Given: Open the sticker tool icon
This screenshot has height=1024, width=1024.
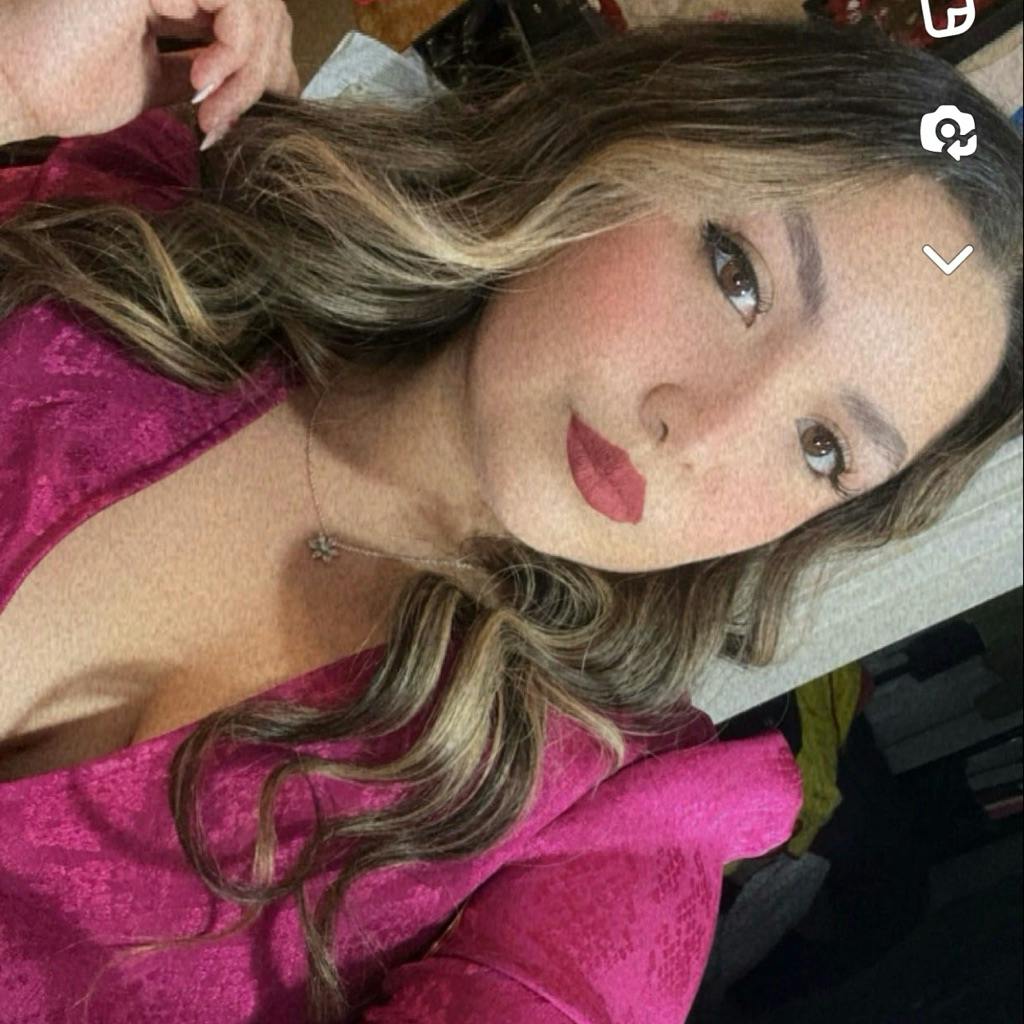Looking at the screenshot, I should point(946,16).
